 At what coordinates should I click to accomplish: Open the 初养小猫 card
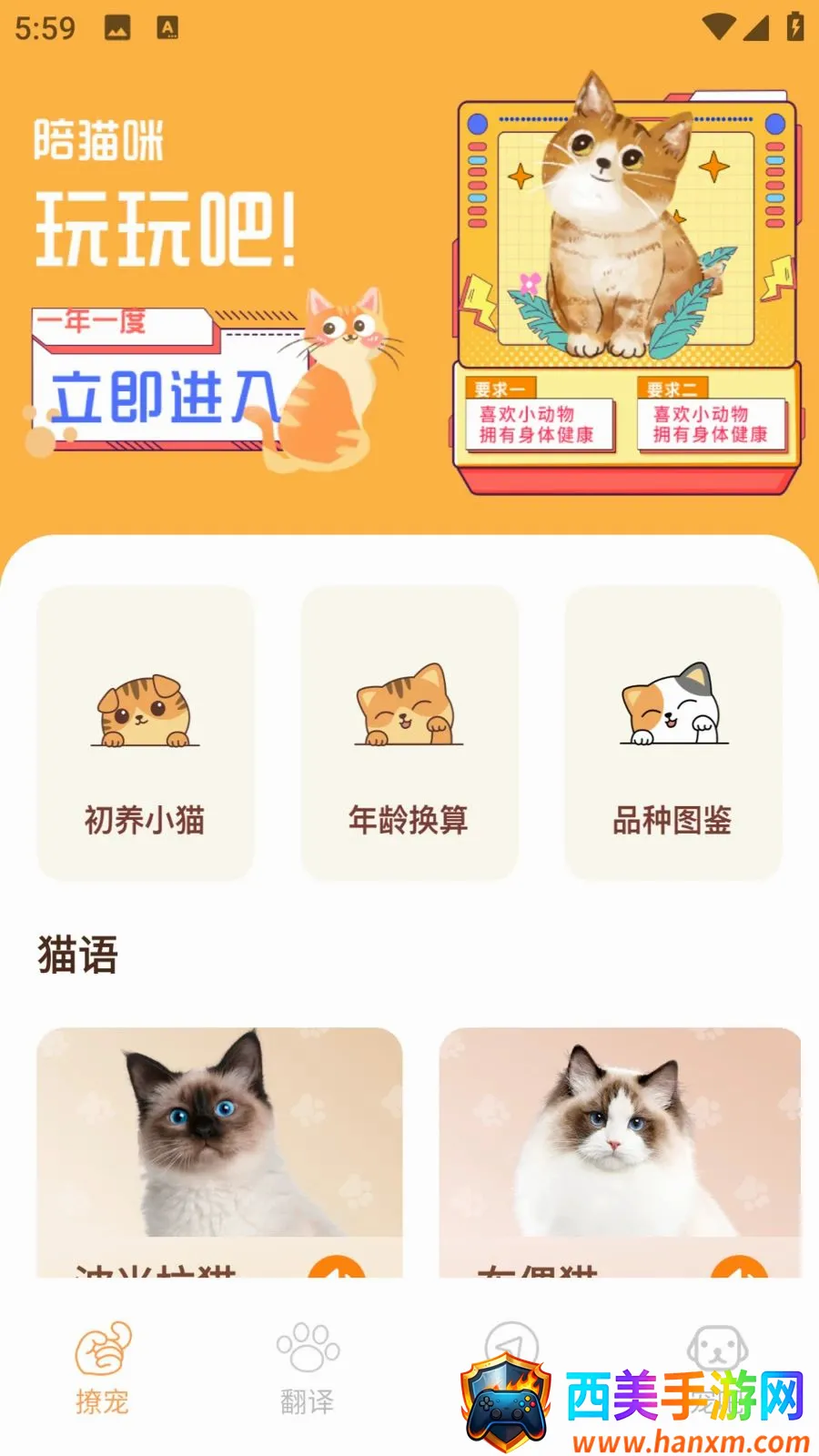point(145,733)
